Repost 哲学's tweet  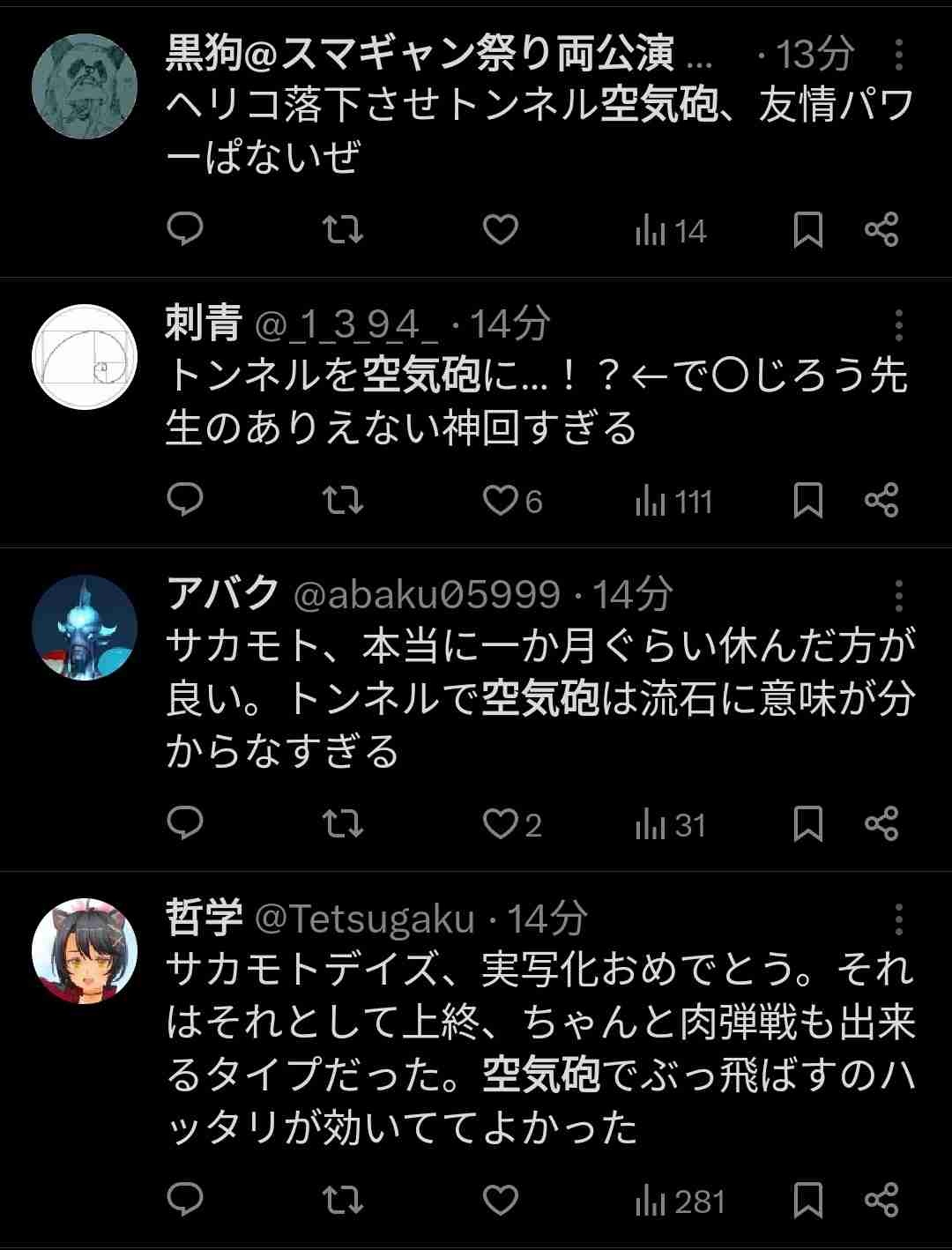[x=342, y=1200]
